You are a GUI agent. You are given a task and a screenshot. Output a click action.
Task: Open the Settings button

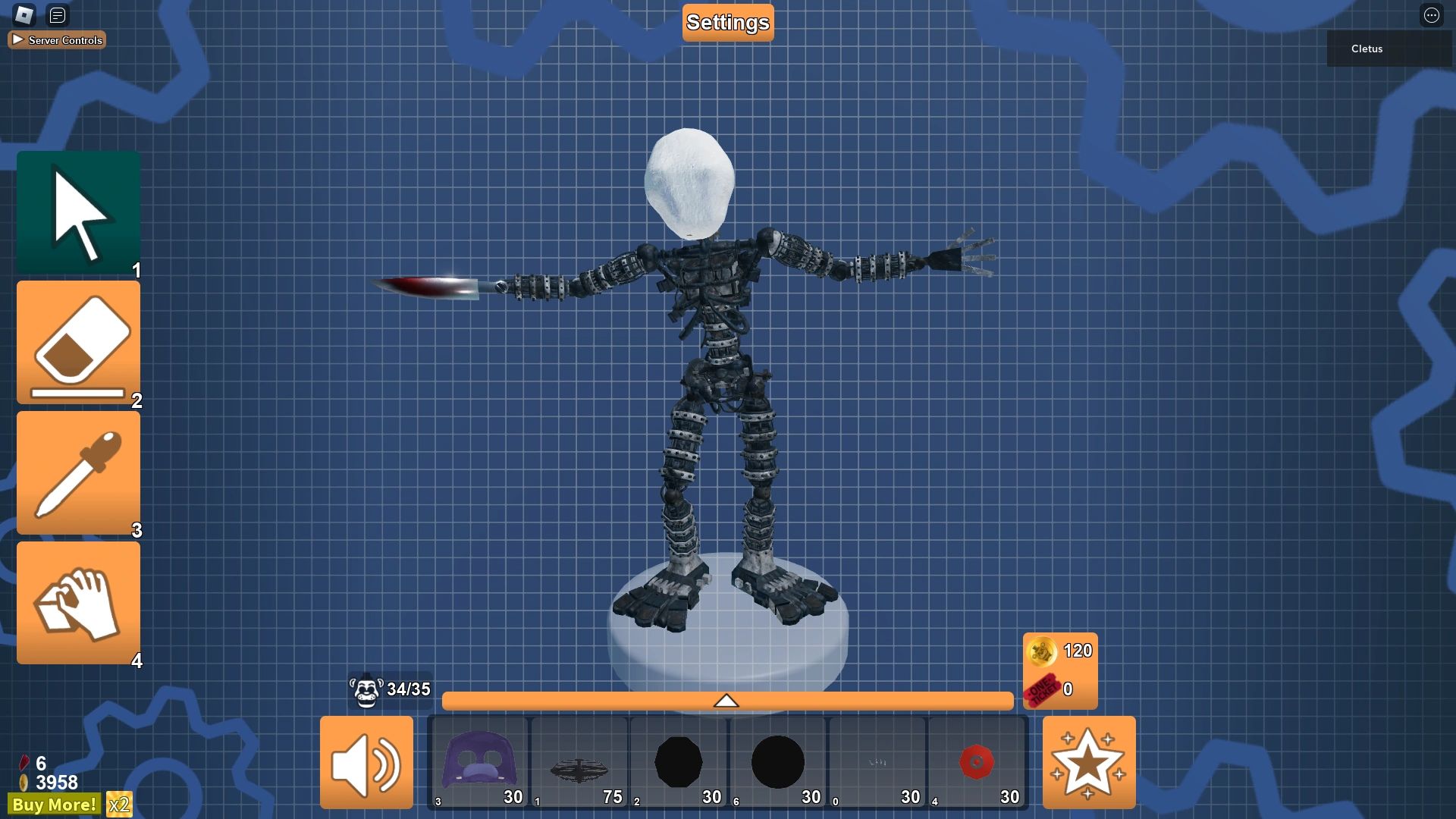(727, 23)
